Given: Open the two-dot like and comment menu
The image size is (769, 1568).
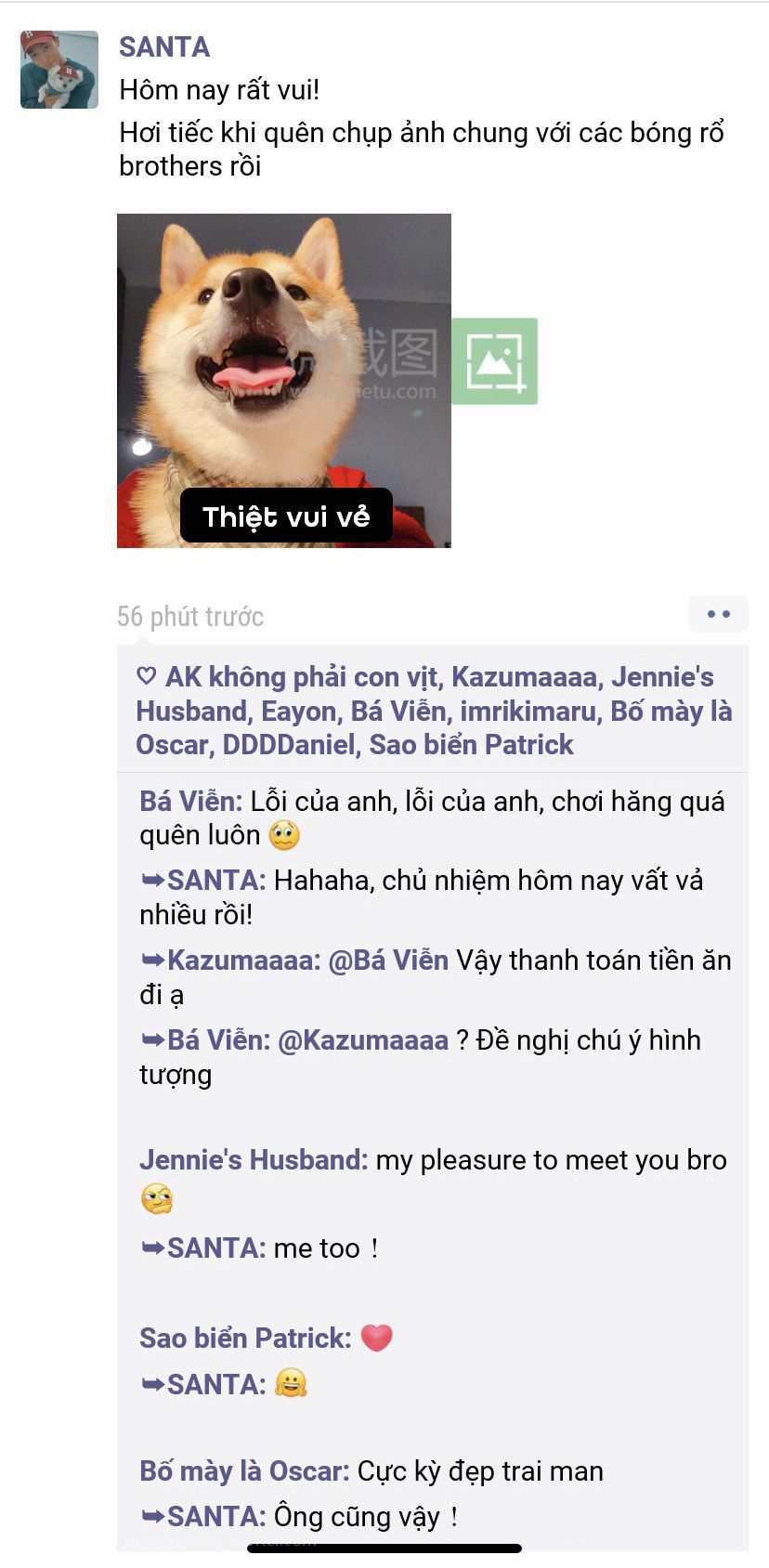Looking at the screenshot, I should [718, 614].
